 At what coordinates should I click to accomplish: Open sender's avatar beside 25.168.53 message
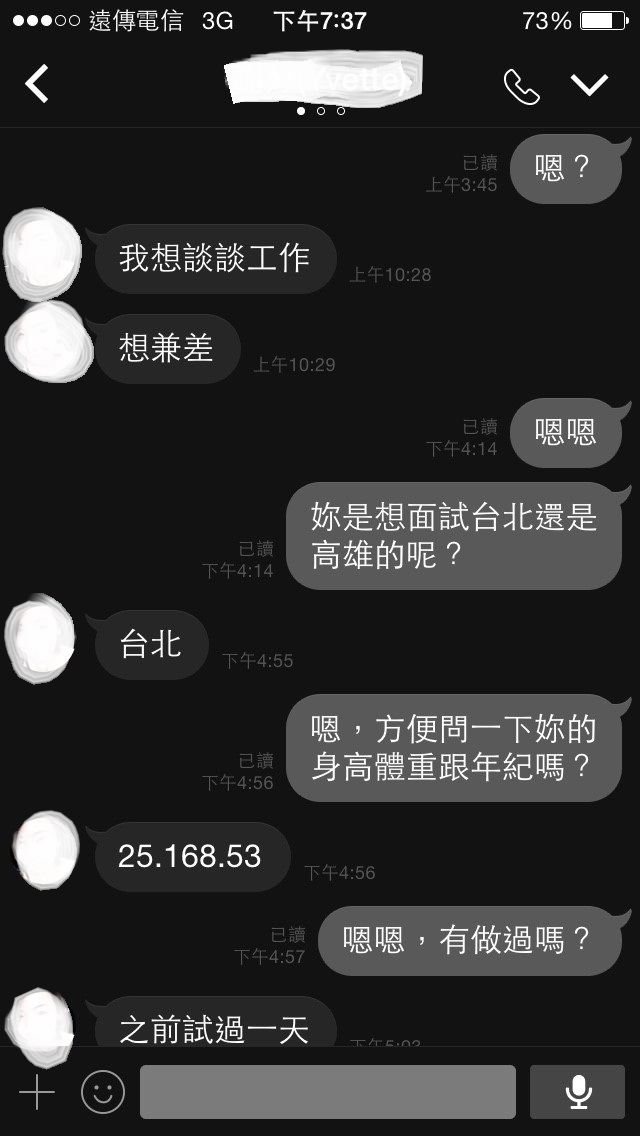pyautogui.click(x=46, y=850)
